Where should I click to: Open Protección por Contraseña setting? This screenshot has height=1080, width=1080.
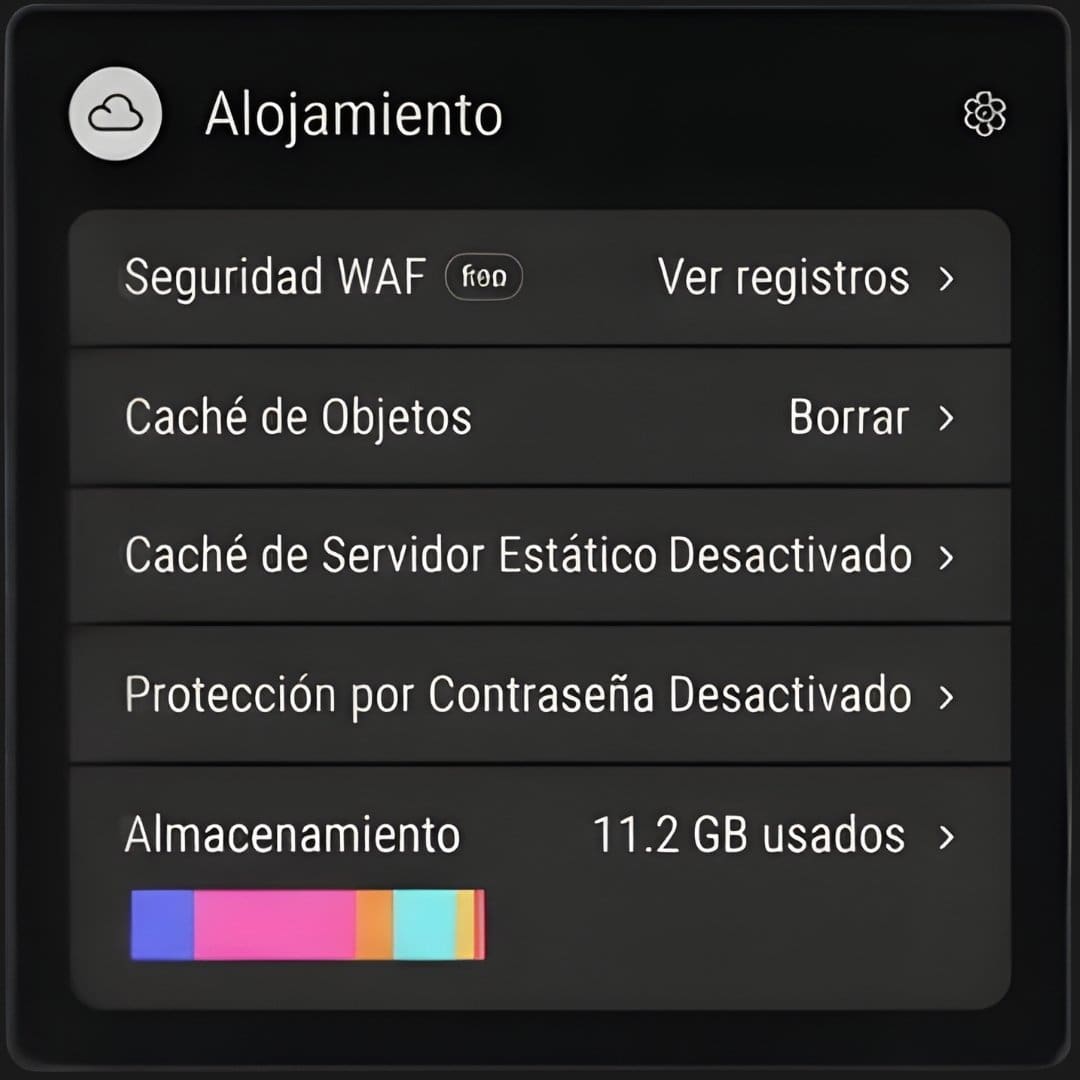coord(540,695)
